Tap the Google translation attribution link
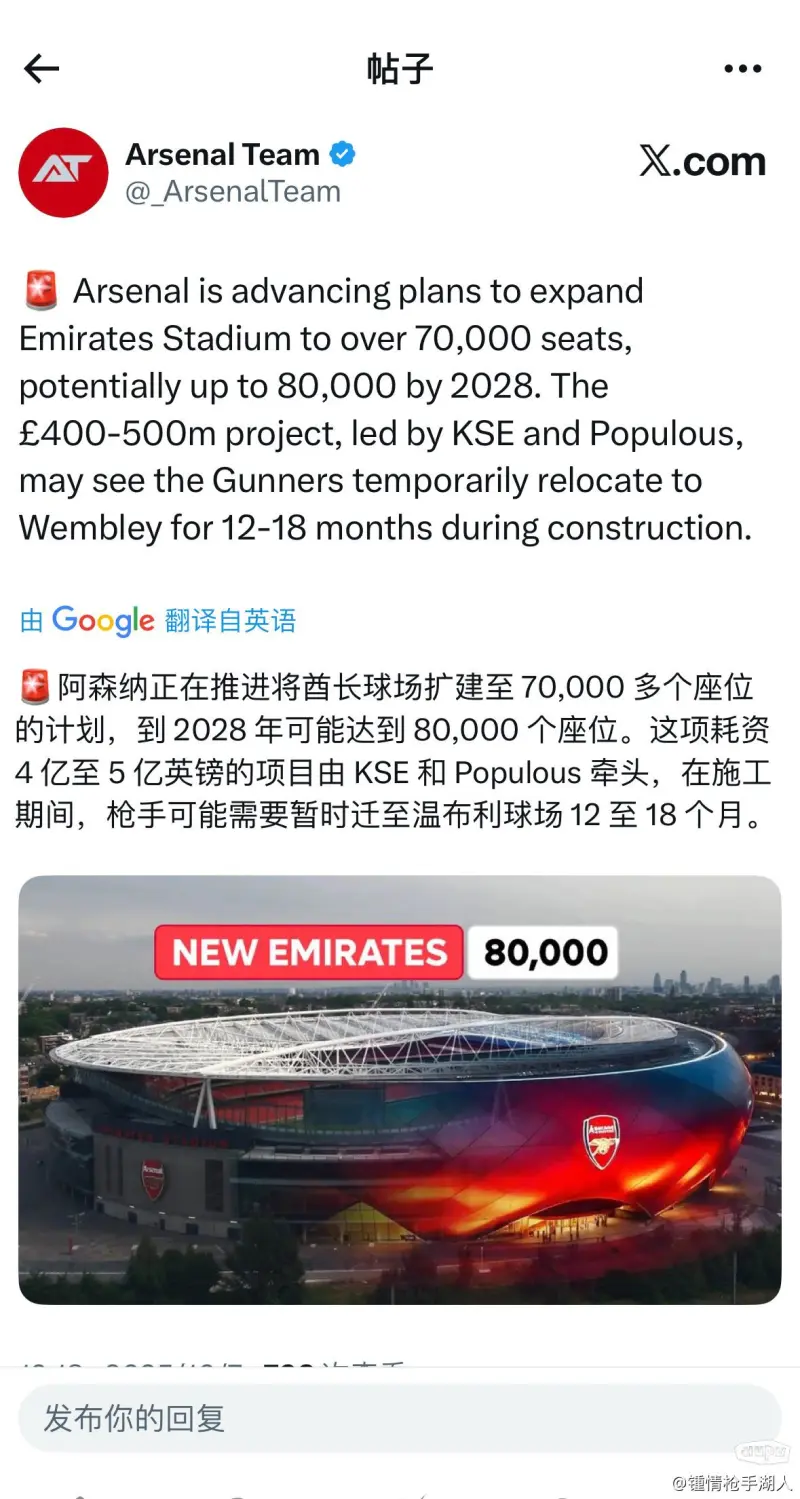The width and height of the screenshot is (800, 1499). pyautogui.click(x=158, y=620)
